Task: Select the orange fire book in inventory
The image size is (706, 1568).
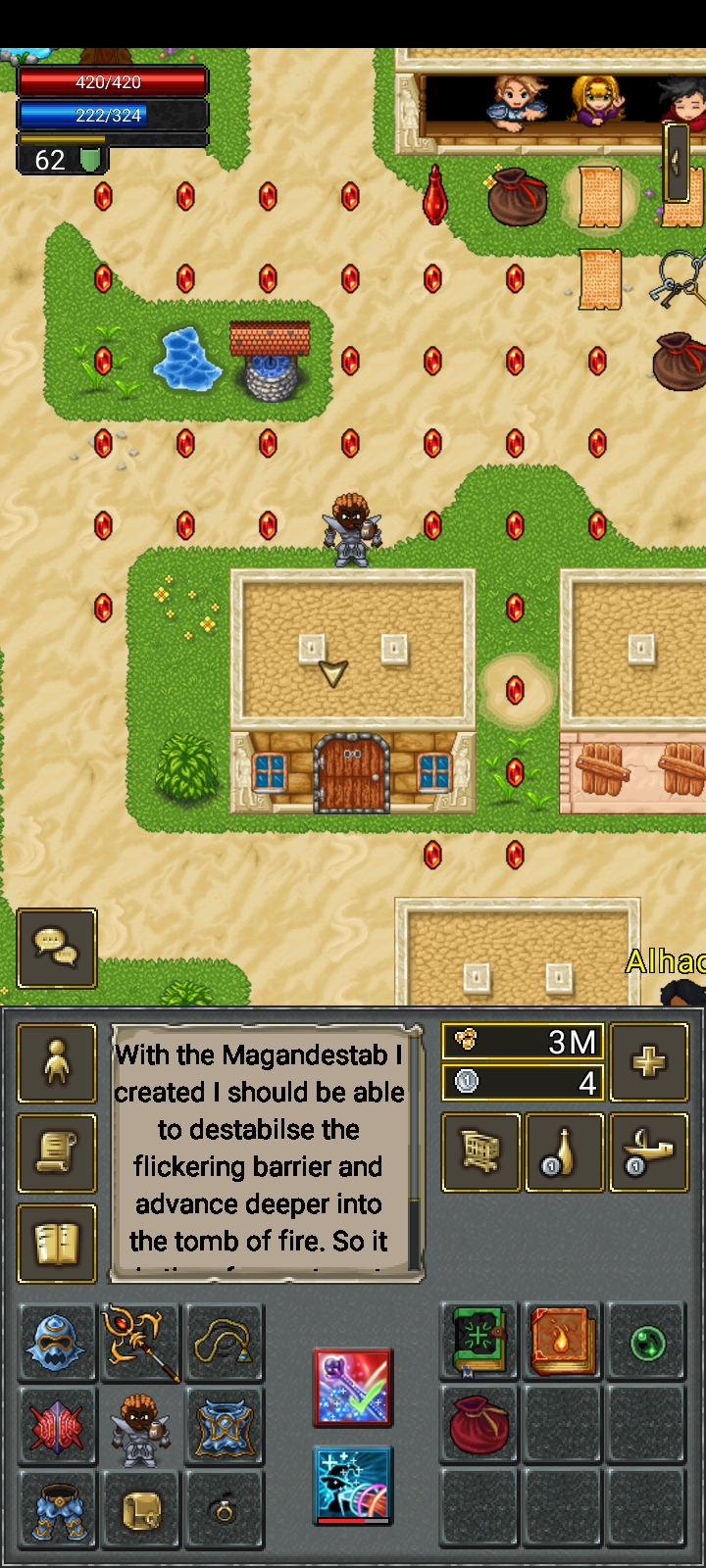Action: click(x=563, y=1343)
